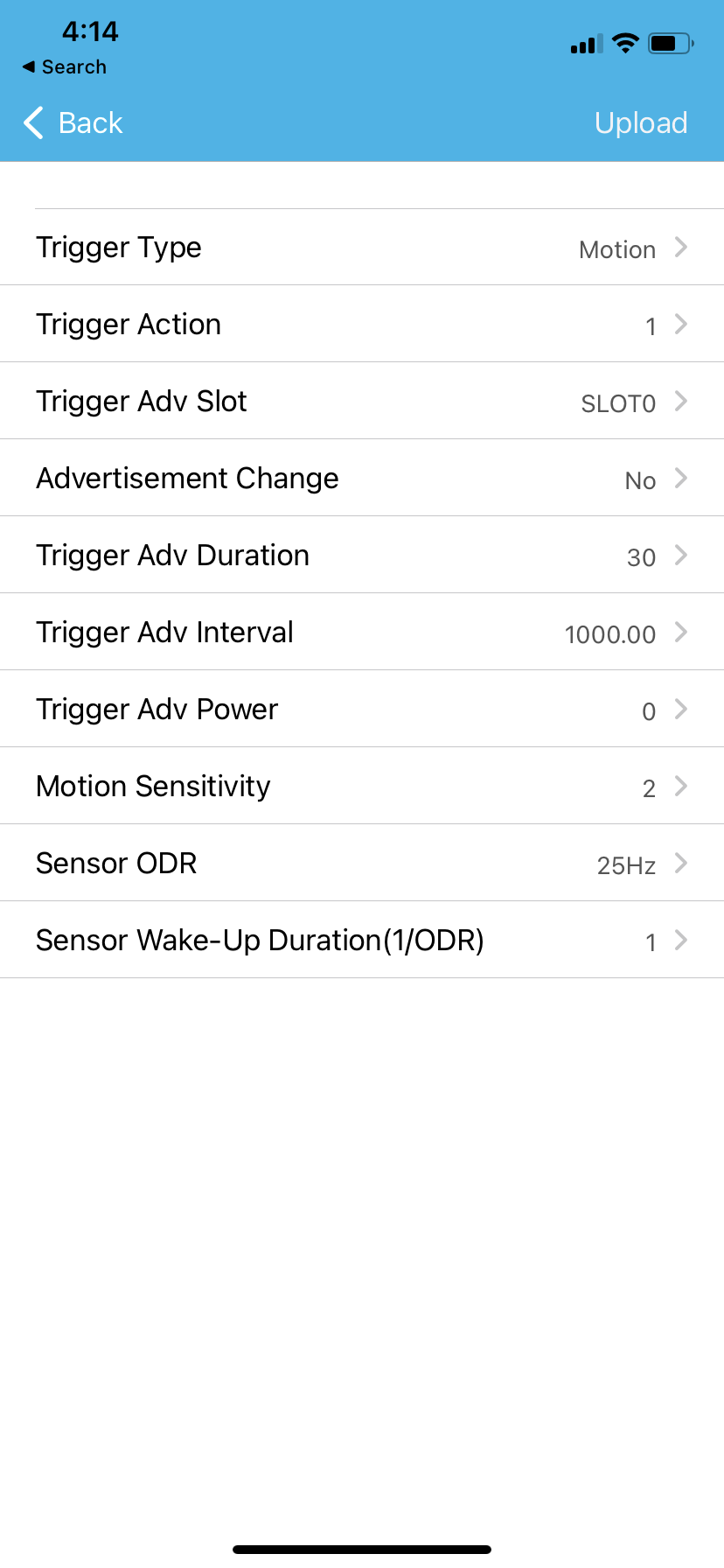This screenshot has width=724, height=1568.
Task: Tap the chevron next to 25Hz
Action: coord(681,864)
